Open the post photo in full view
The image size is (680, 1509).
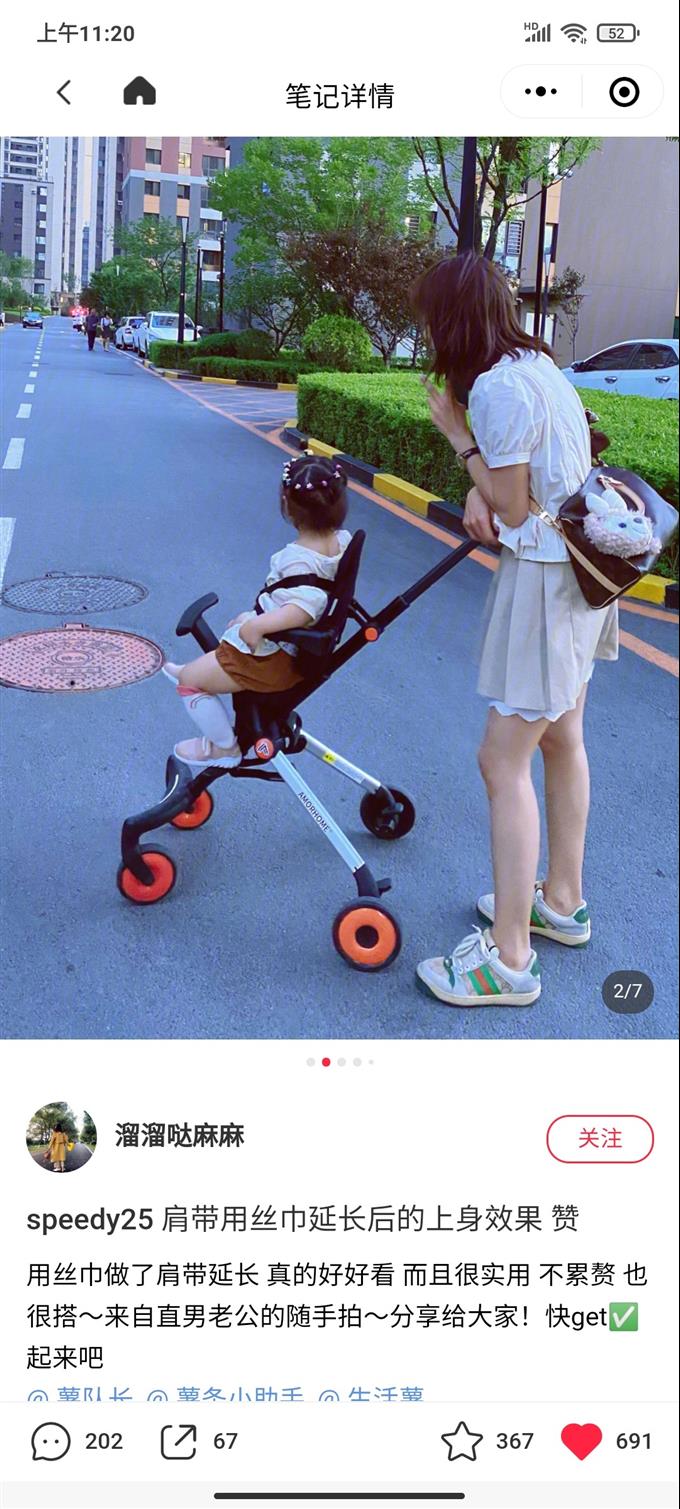340,587
